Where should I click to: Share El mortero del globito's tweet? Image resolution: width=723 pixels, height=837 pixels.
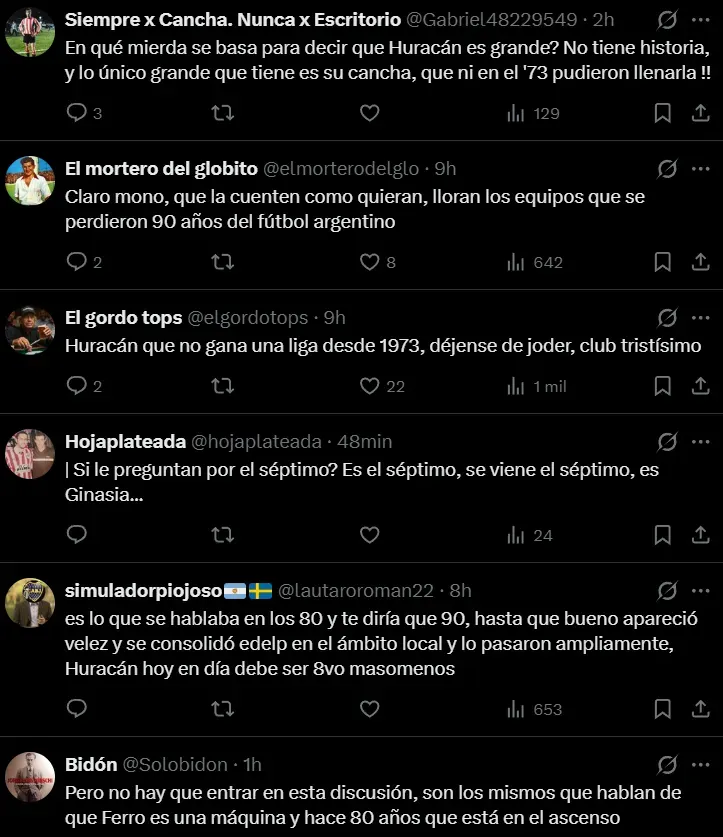point(700,262)
